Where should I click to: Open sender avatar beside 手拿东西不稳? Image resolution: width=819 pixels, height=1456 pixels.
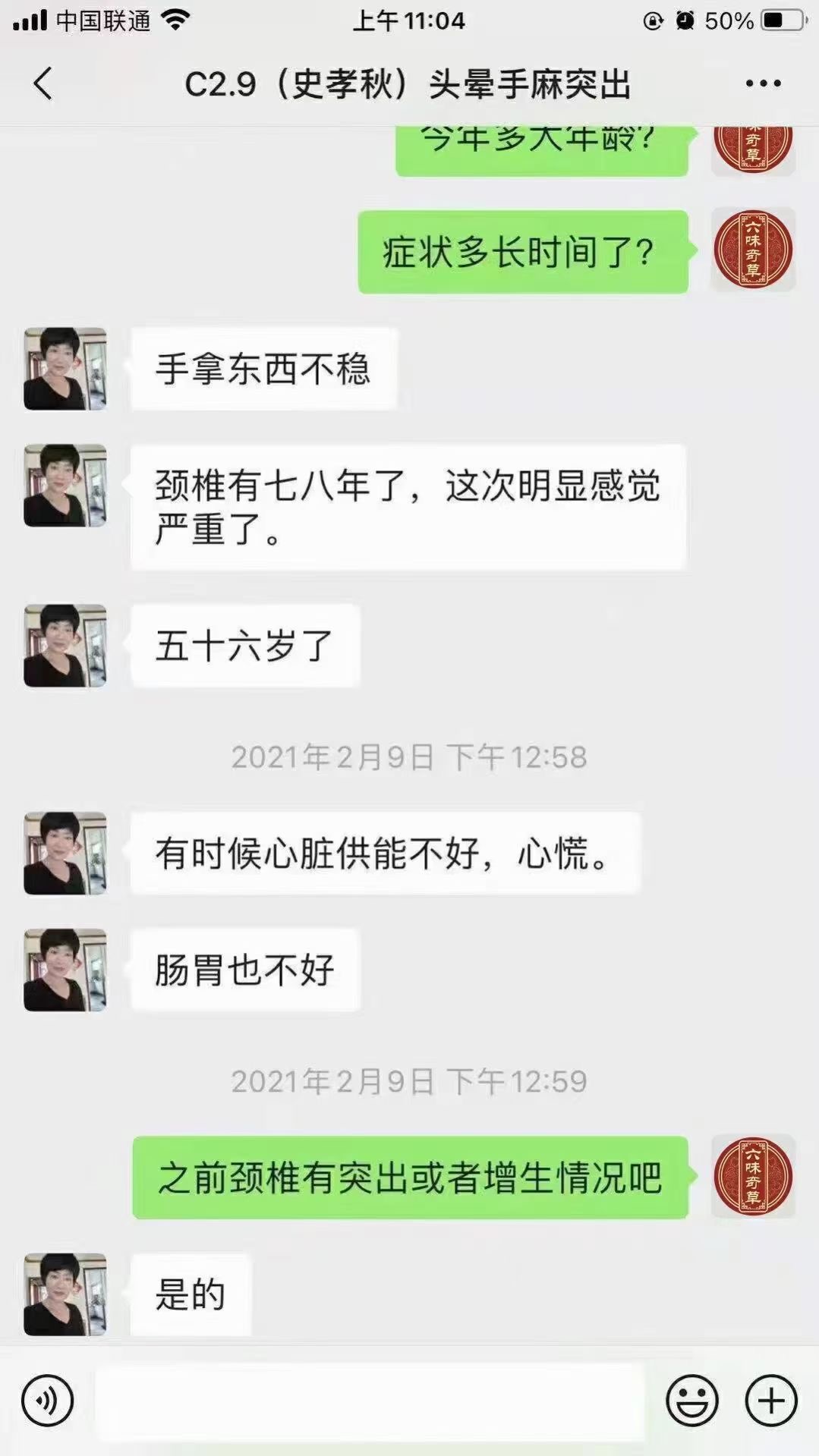click(x=65, y=369)
